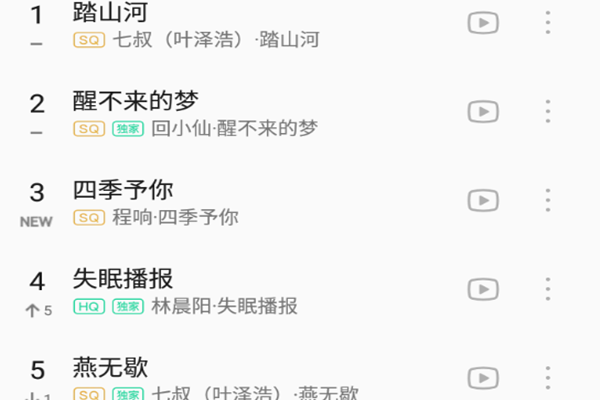Open more options for 醒不来的梦
The height and width of the screenshot is (400, 600).
547,111
